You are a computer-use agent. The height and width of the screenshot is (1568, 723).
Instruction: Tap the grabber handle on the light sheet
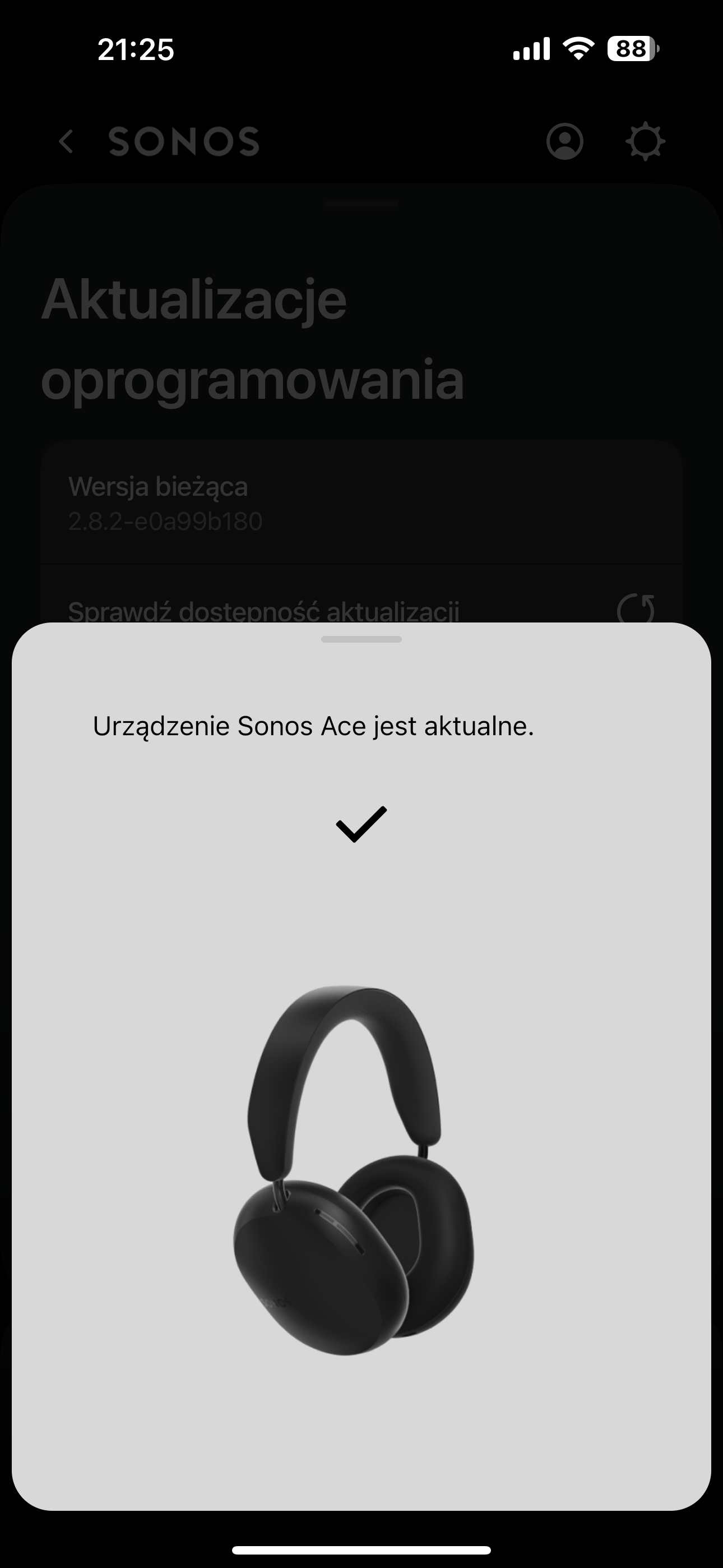[361, 639]
